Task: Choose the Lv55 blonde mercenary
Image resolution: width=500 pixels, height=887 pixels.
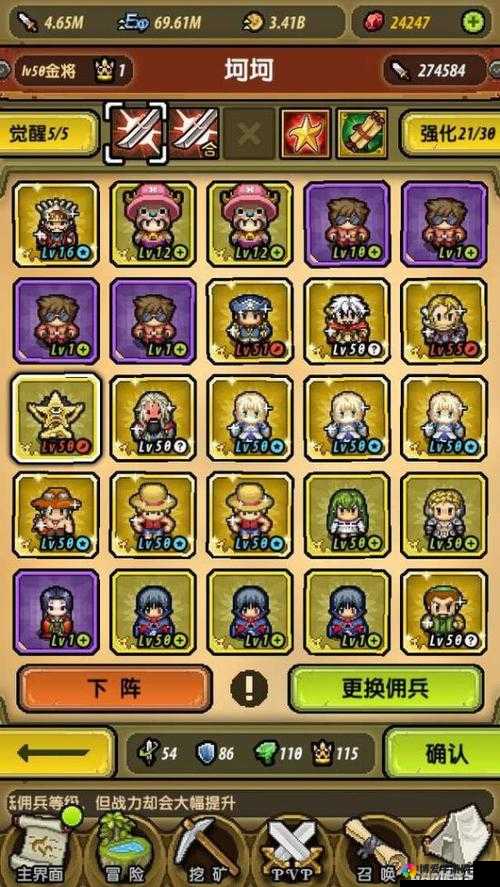Action: (x=444, y=321)
